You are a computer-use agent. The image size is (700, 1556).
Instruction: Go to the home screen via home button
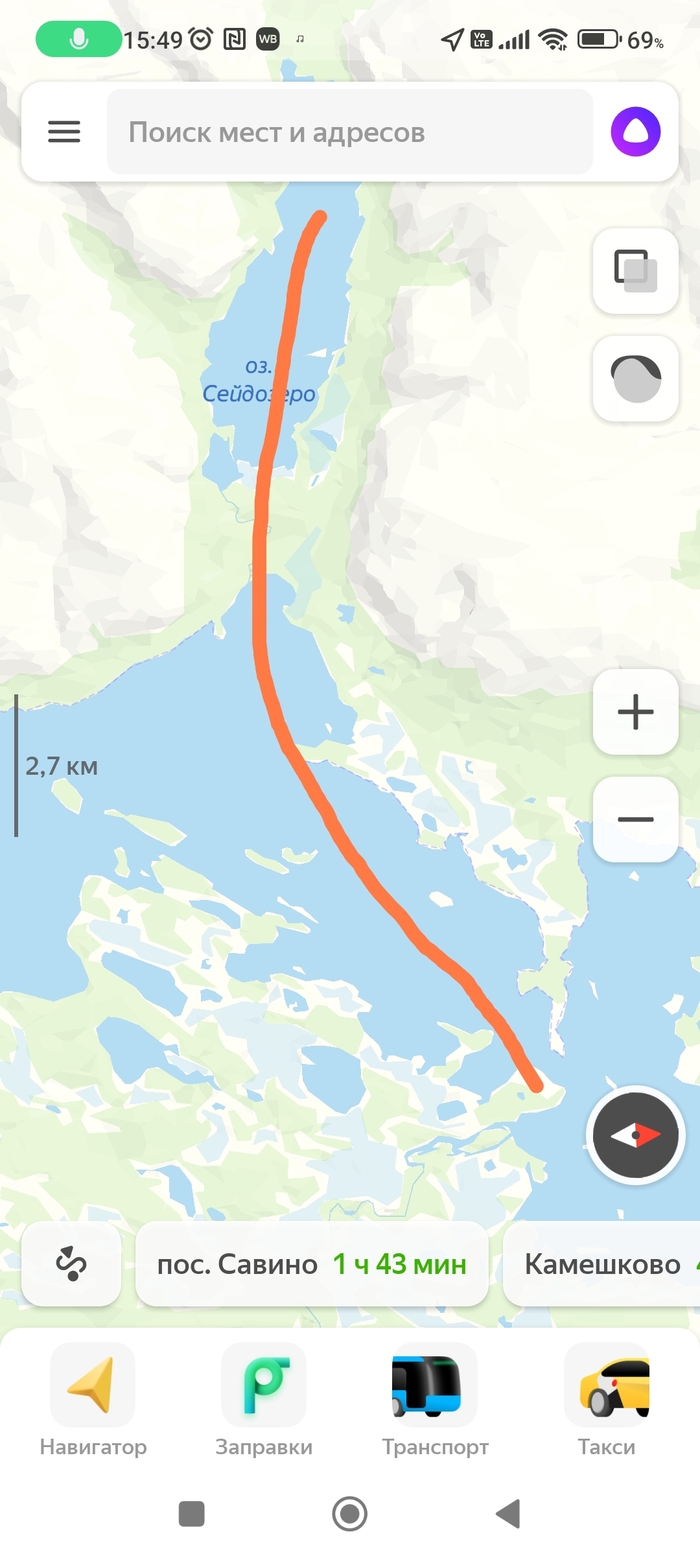(350, 1514)
